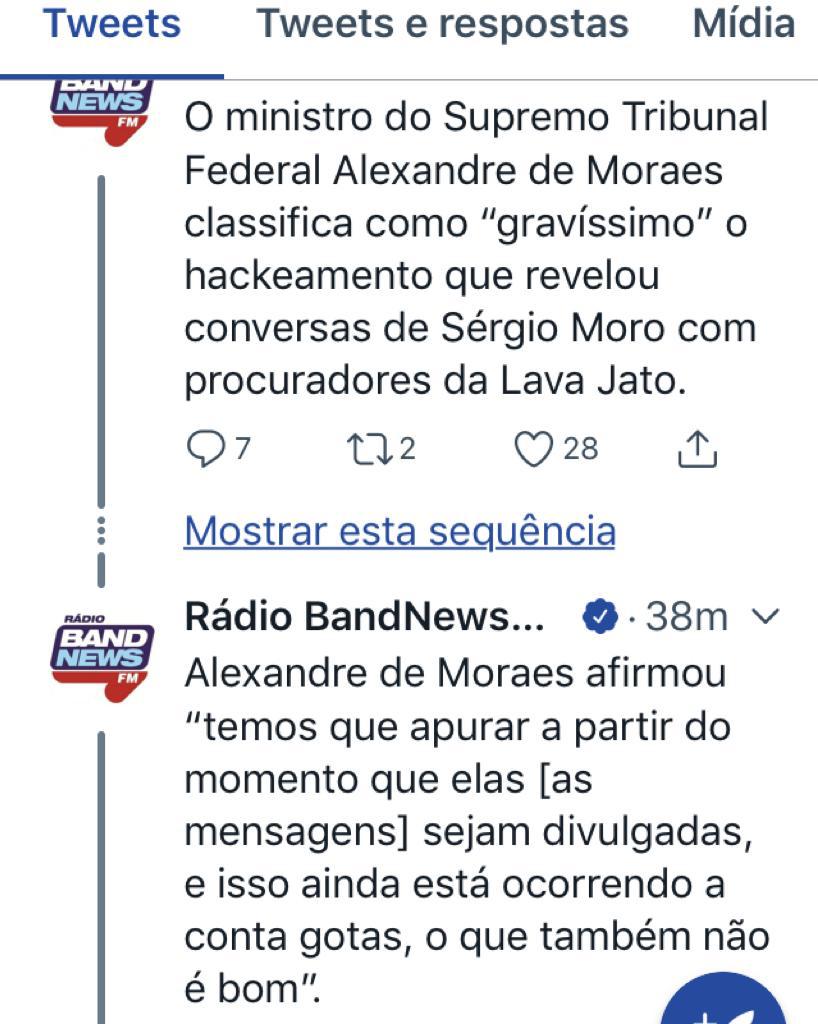Open tweet options chevron next to 38m
The width and height of the screenshot is (818, 1024).
click(765, 618)
